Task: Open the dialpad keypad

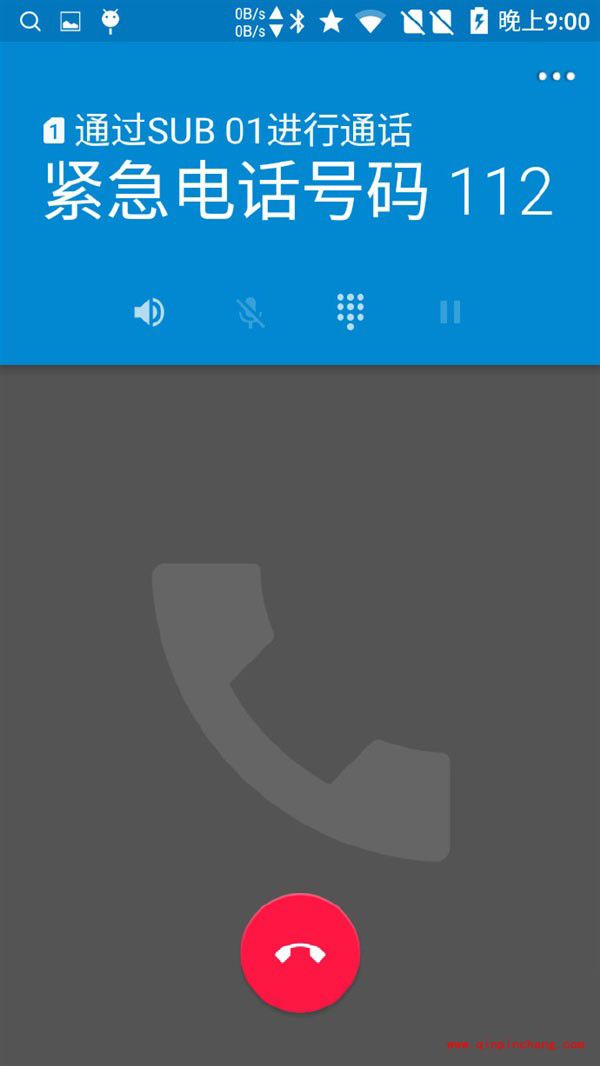Action: 350,312
